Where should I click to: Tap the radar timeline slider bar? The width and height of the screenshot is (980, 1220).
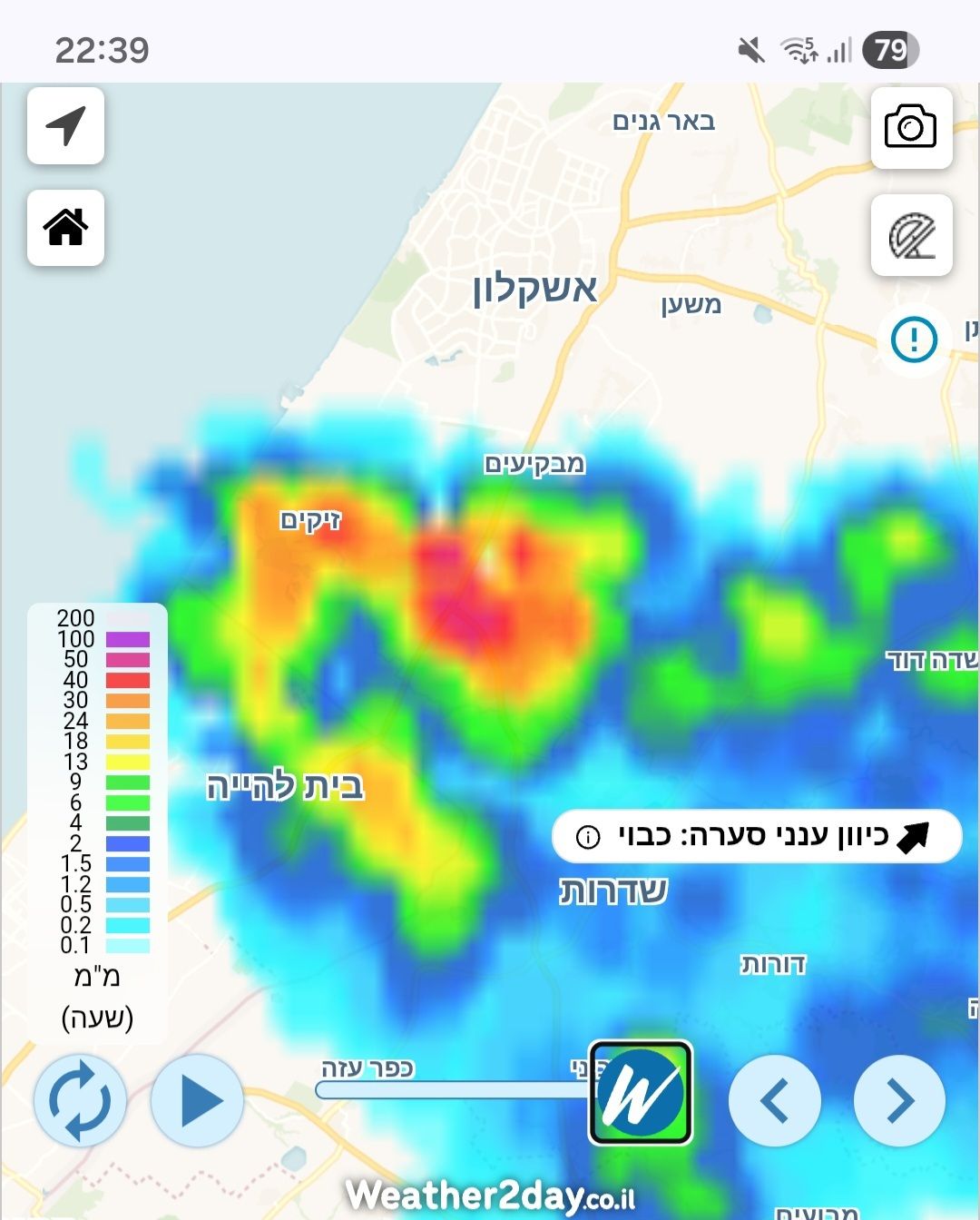[x=454, y=1090]
